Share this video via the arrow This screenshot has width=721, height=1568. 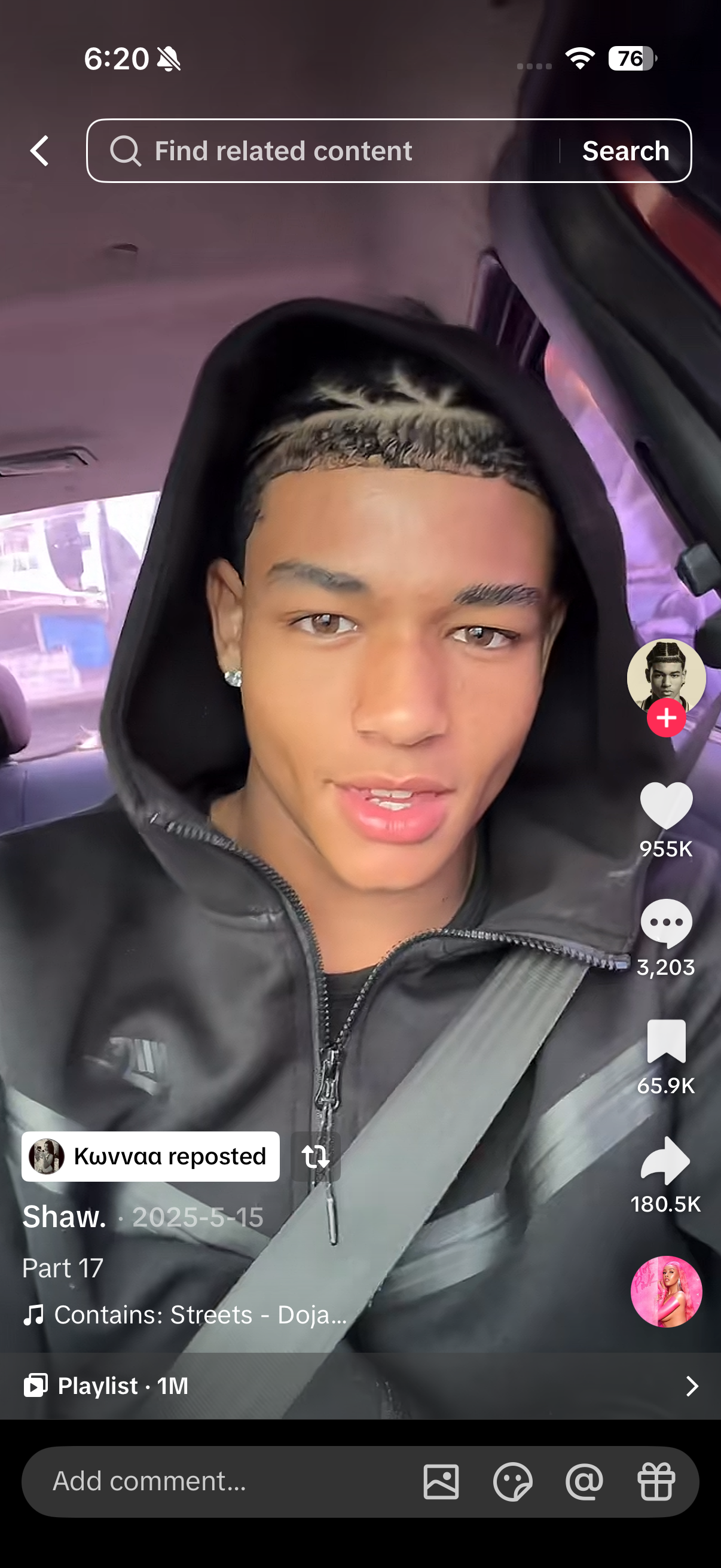(666, 1160)
